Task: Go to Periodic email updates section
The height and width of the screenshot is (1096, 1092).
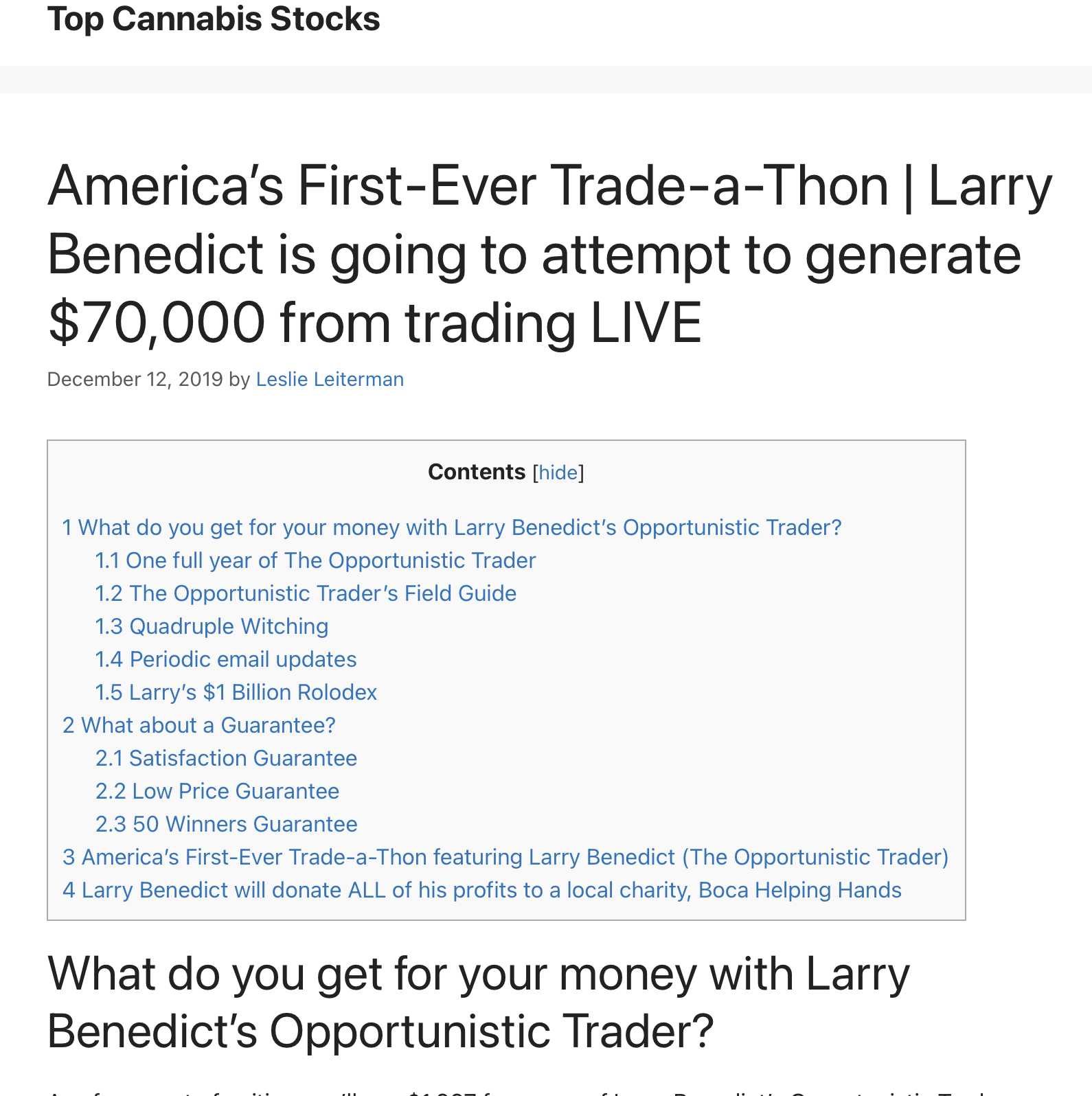Action: coord(226,659)
